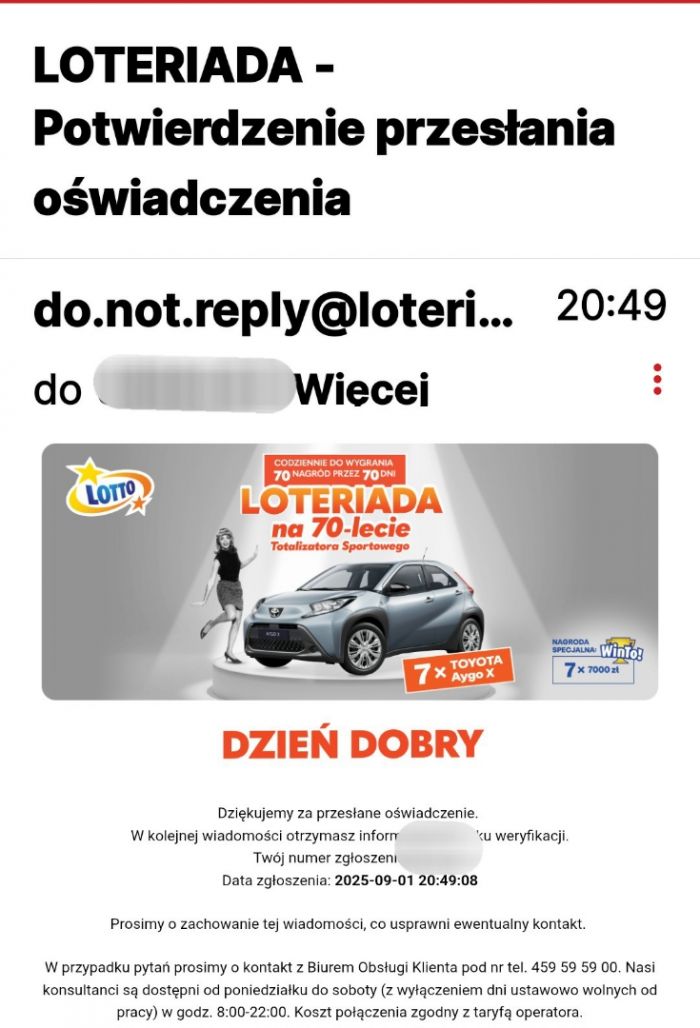Expand recipient details via Więcej

(361, 390)
